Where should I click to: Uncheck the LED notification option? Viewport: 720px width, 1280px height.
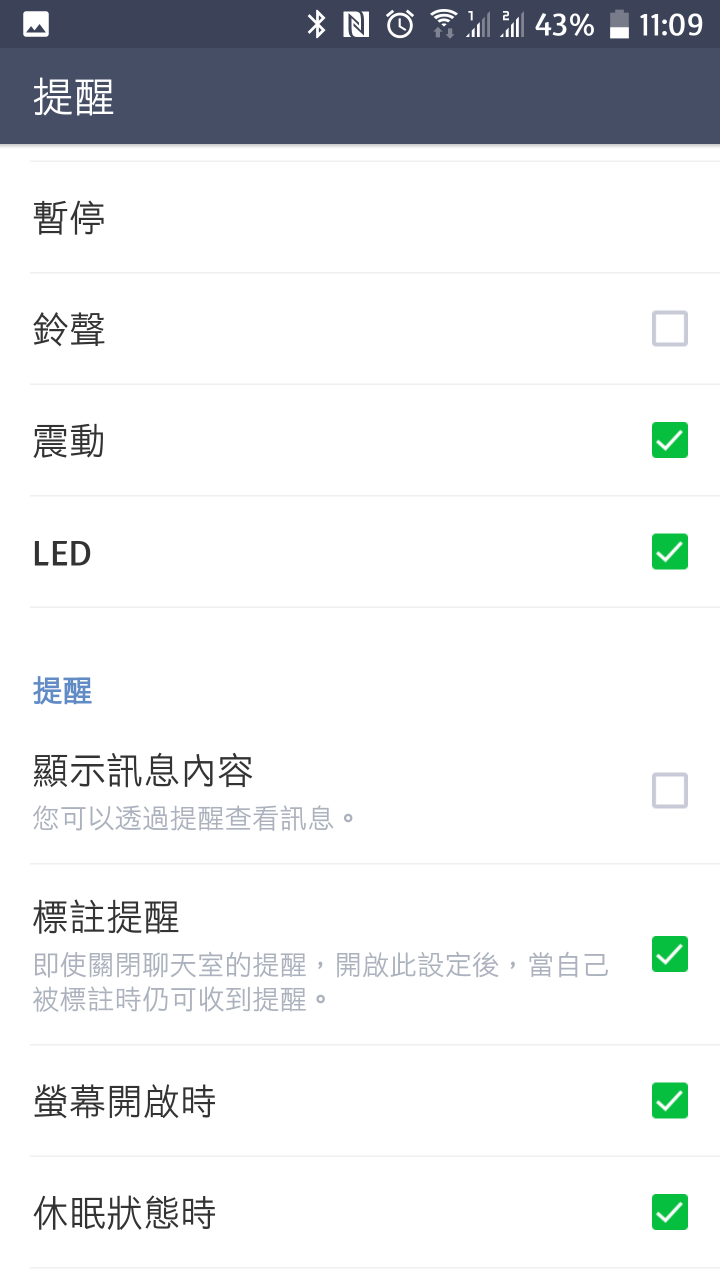click(x=669, y=551)
